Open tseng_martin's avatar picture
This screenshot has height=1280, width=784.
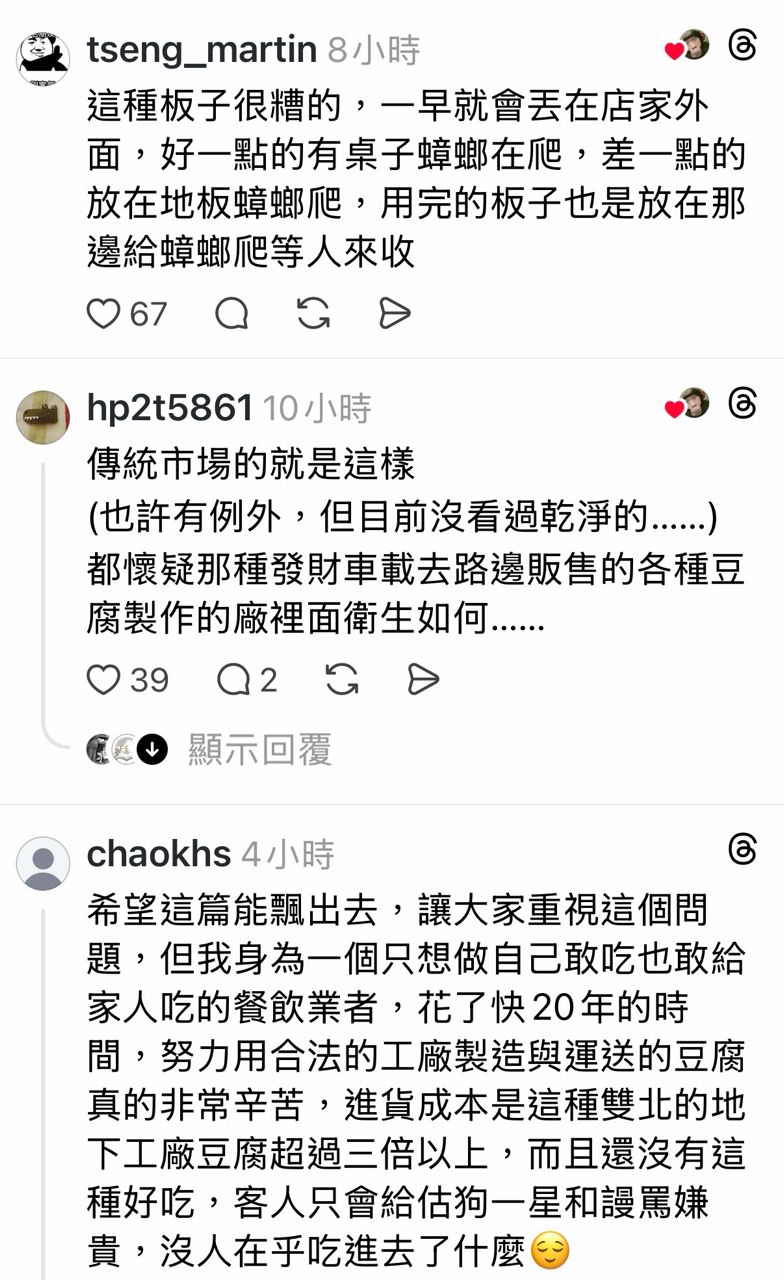click(x=43, y=58)
